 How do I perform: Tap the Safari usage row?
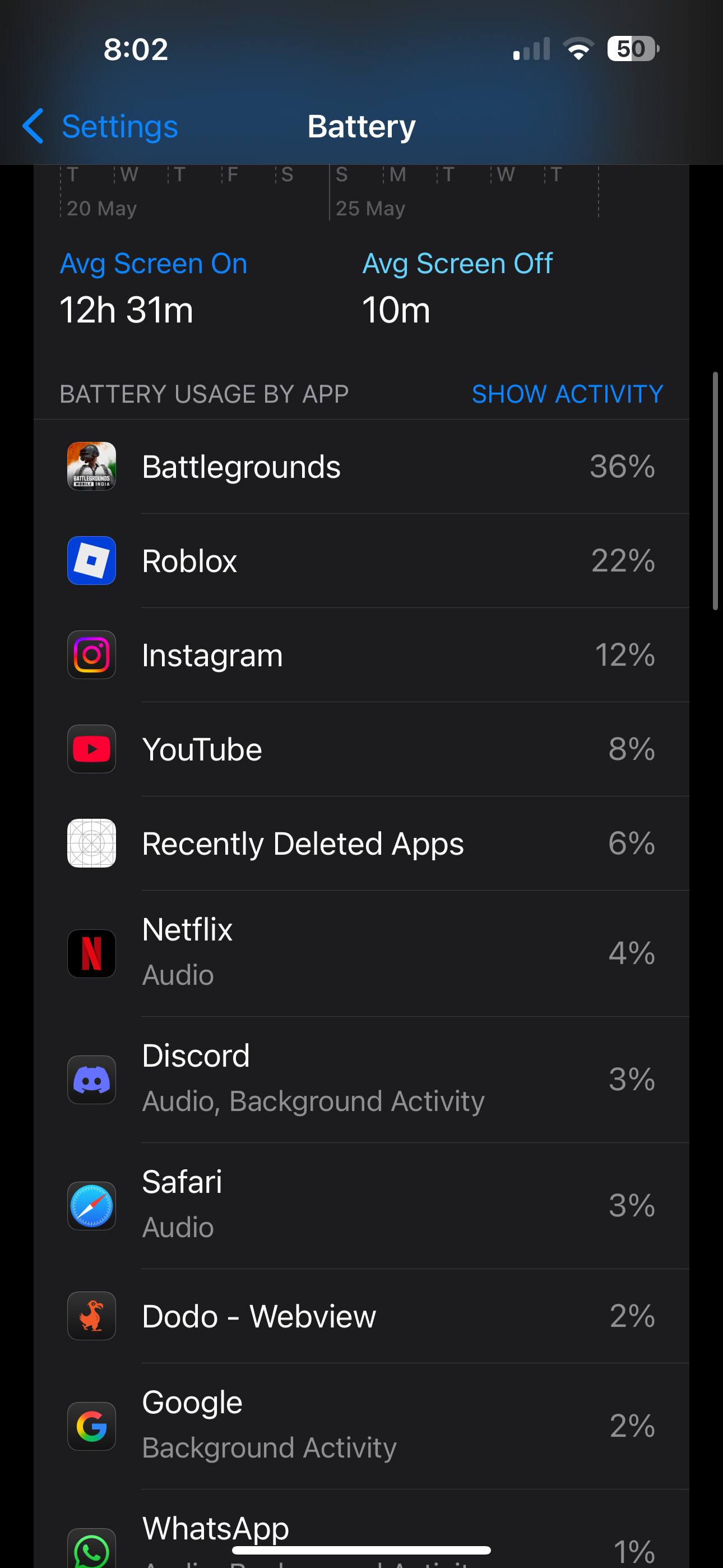coord(361,1205)
